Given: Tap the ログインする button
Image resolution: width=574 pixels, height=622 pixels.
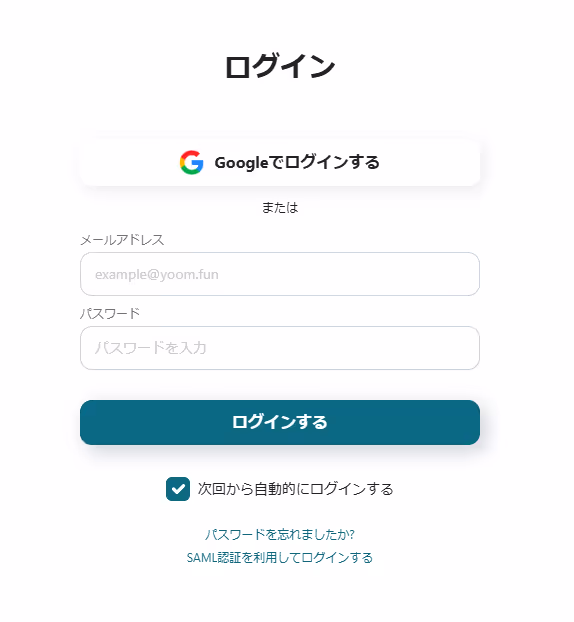Looking at the screenshot, I should (x=280, y=422).
